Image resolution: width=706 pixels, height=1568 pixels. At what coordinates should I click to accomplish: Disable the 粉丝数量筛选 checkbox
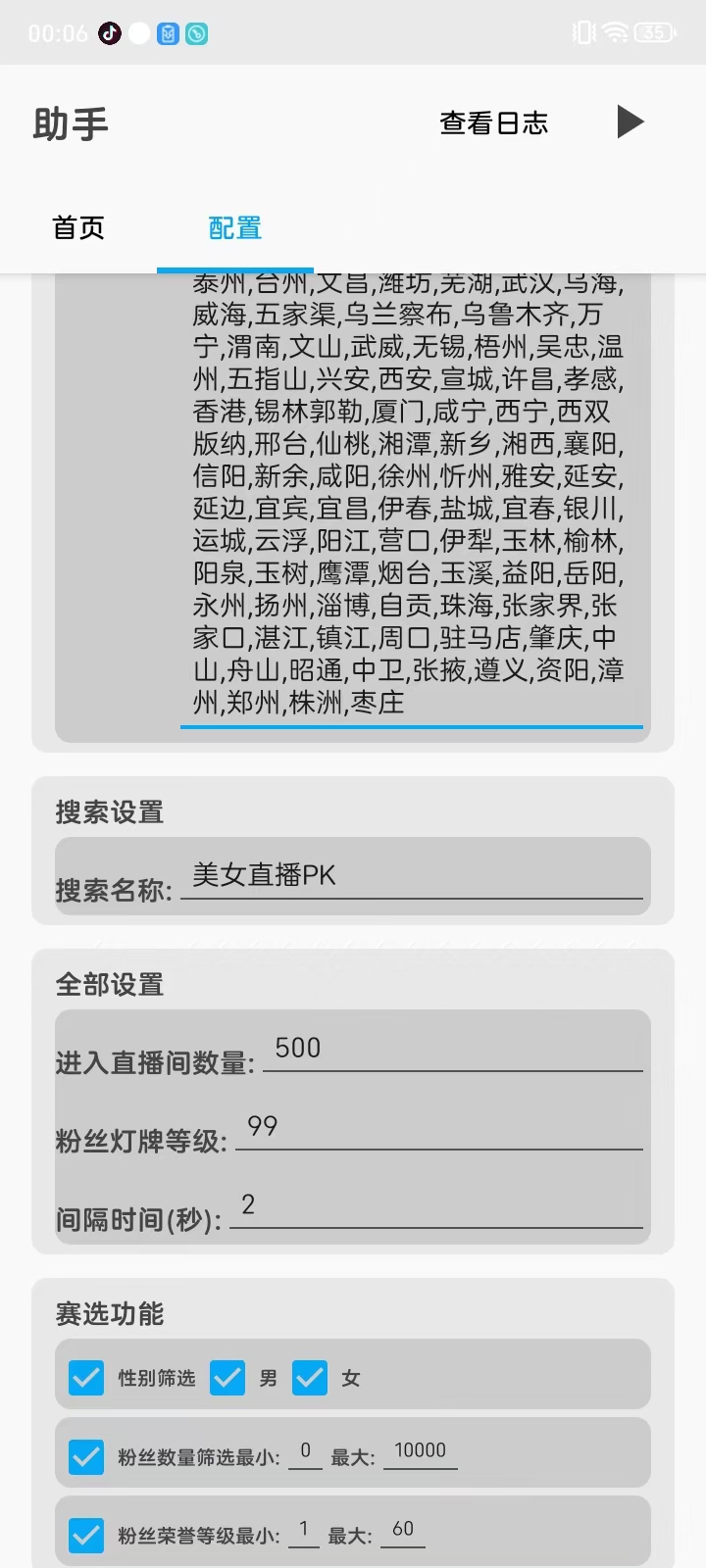click(86, 1456)
